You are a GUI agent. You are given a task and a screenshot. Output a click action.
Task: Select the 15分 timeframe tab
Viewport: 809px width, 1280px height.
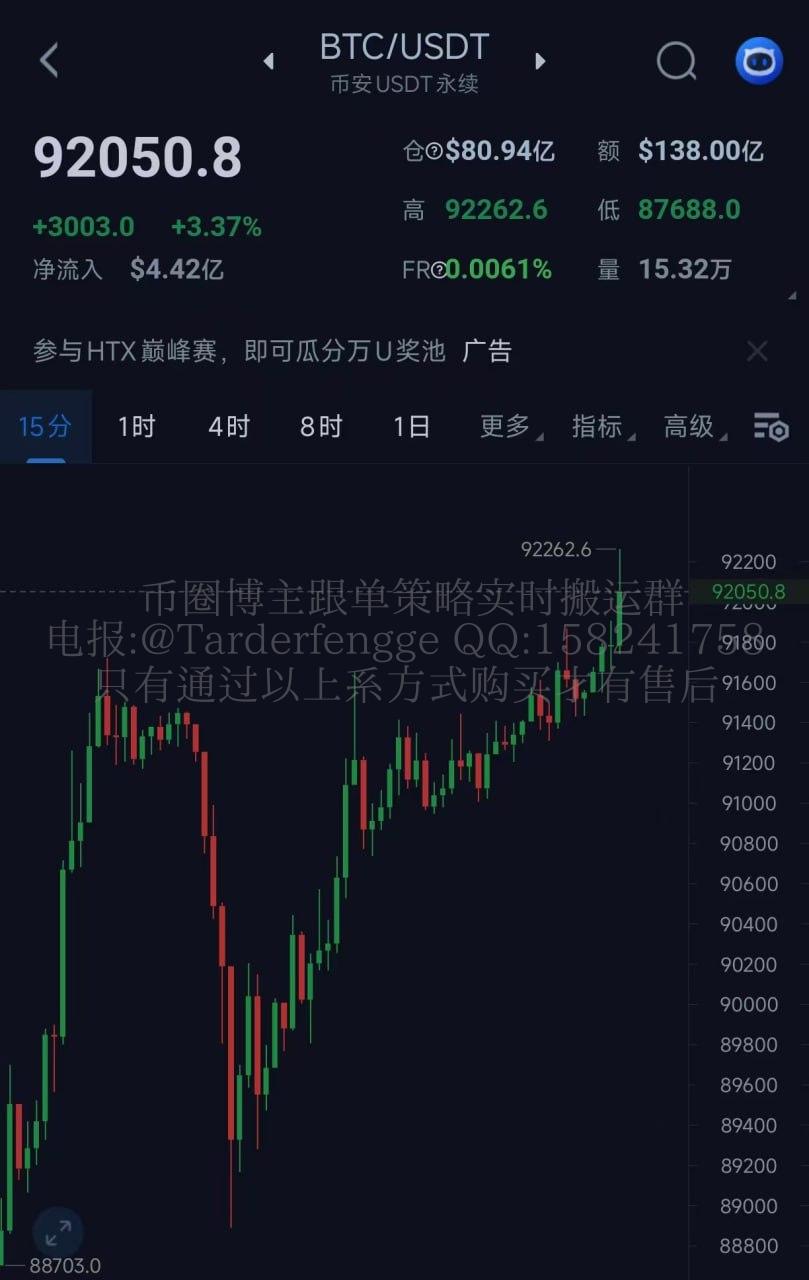(45, 427)
